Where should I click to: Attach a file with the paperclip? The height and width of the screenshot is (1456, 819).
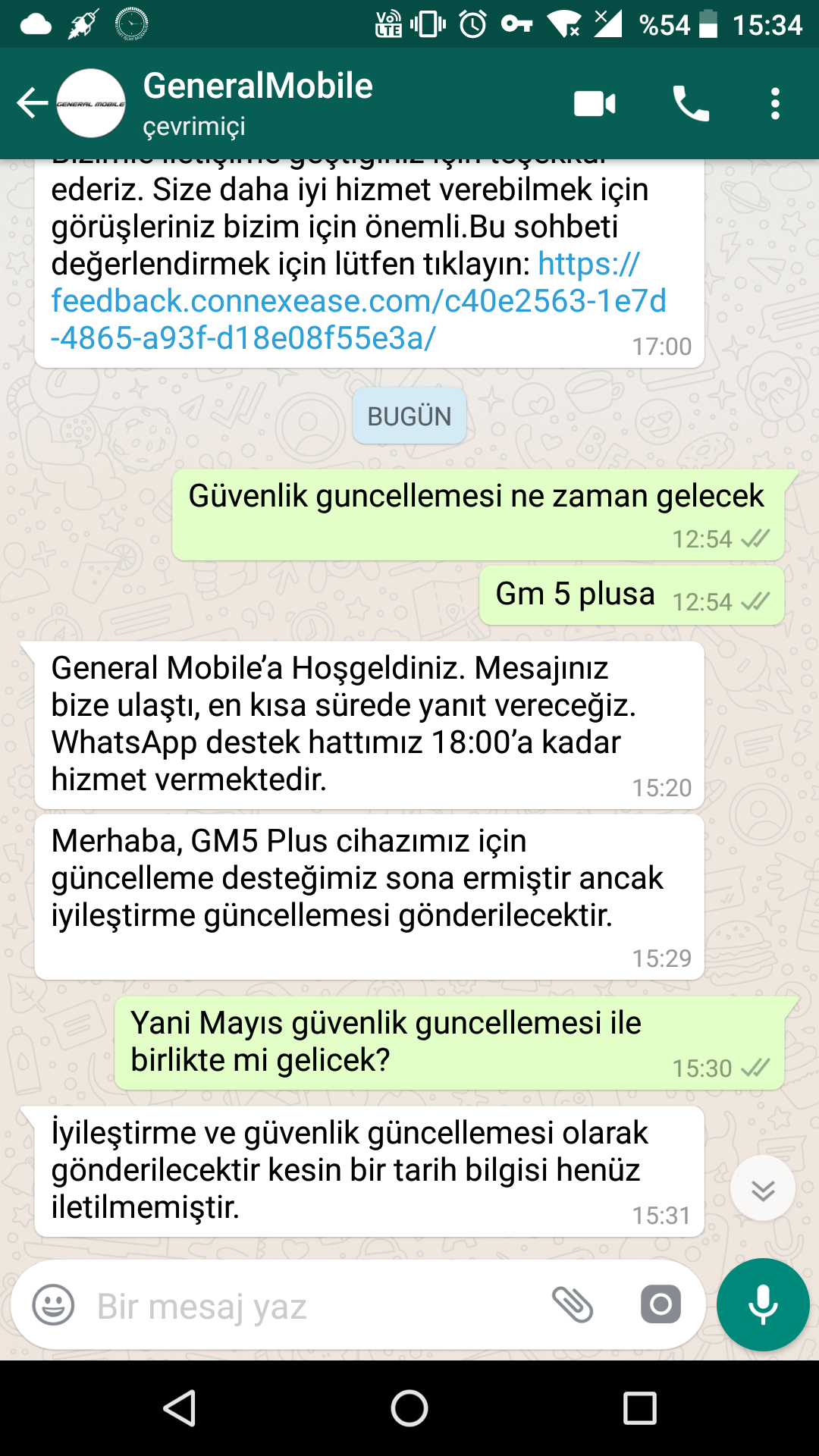[573, 1305]
